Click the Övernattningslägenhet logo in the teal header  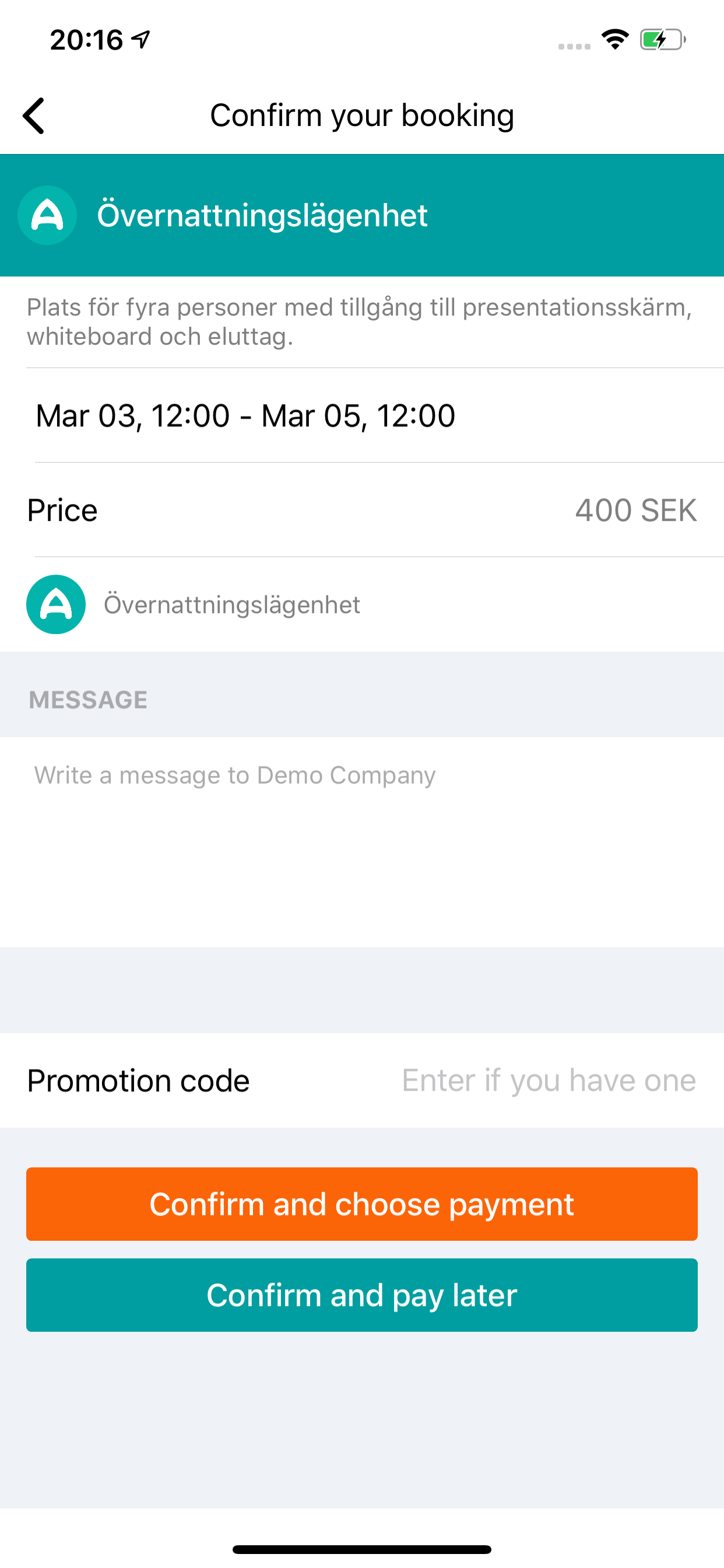coord(47,215)
